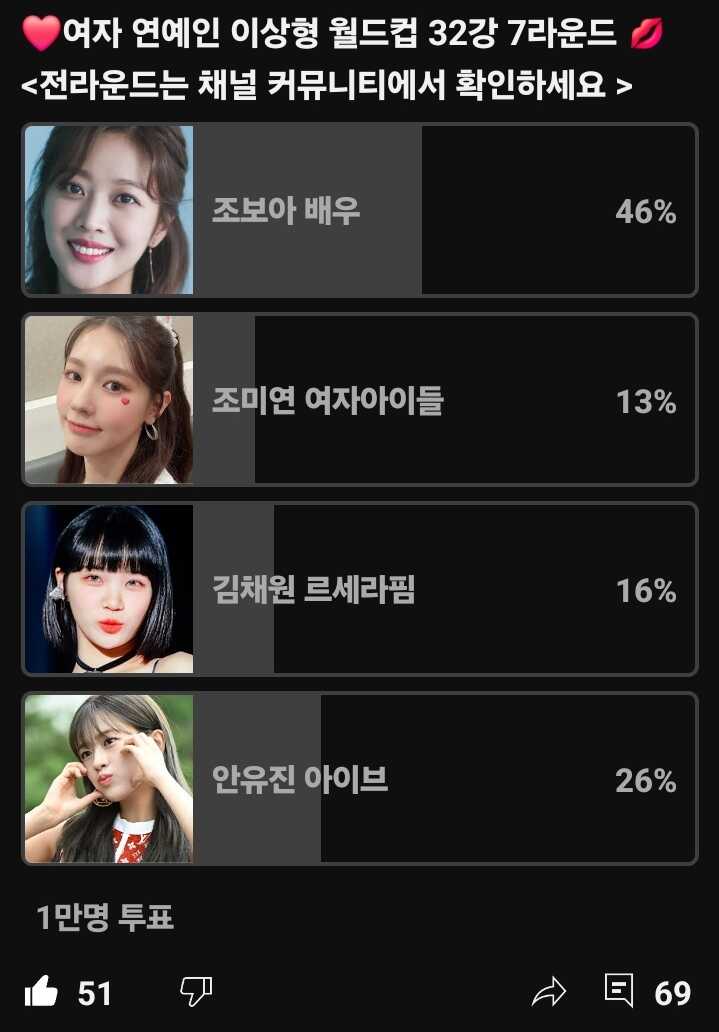Like this community post
This screenshot has width=719, height=1032.
pyautogui.click(x=41, y=992)
